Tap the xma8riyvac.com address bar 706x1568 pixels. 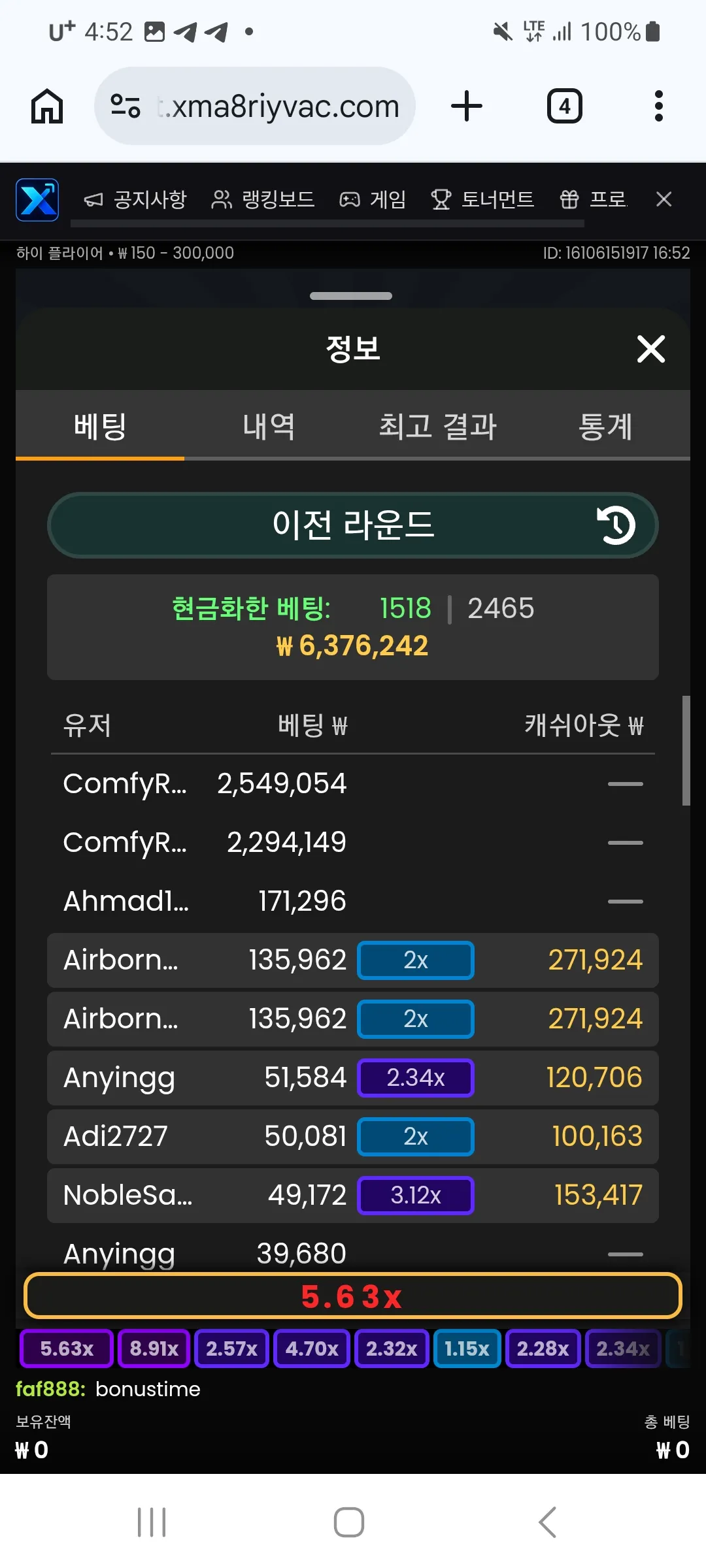click(255, 106)
